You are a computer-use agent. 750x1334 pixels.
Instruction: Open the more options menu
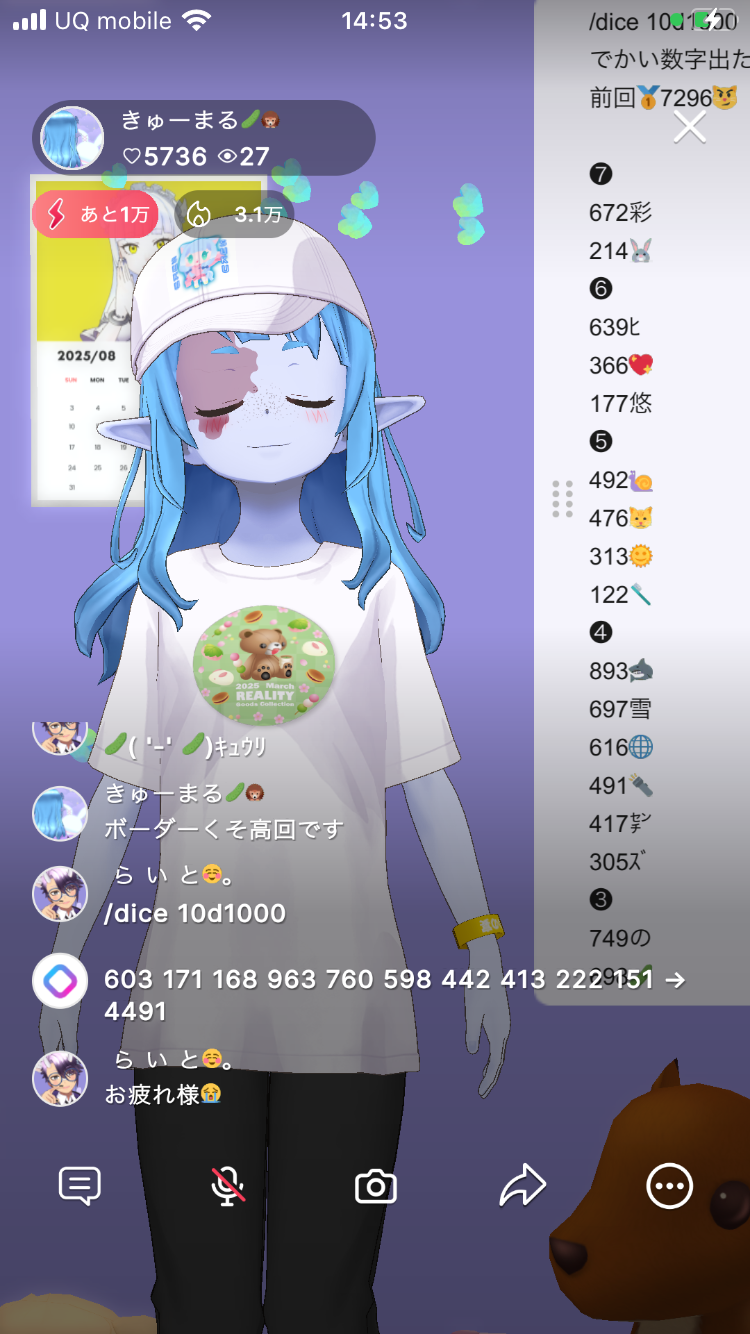point(669,1187)
